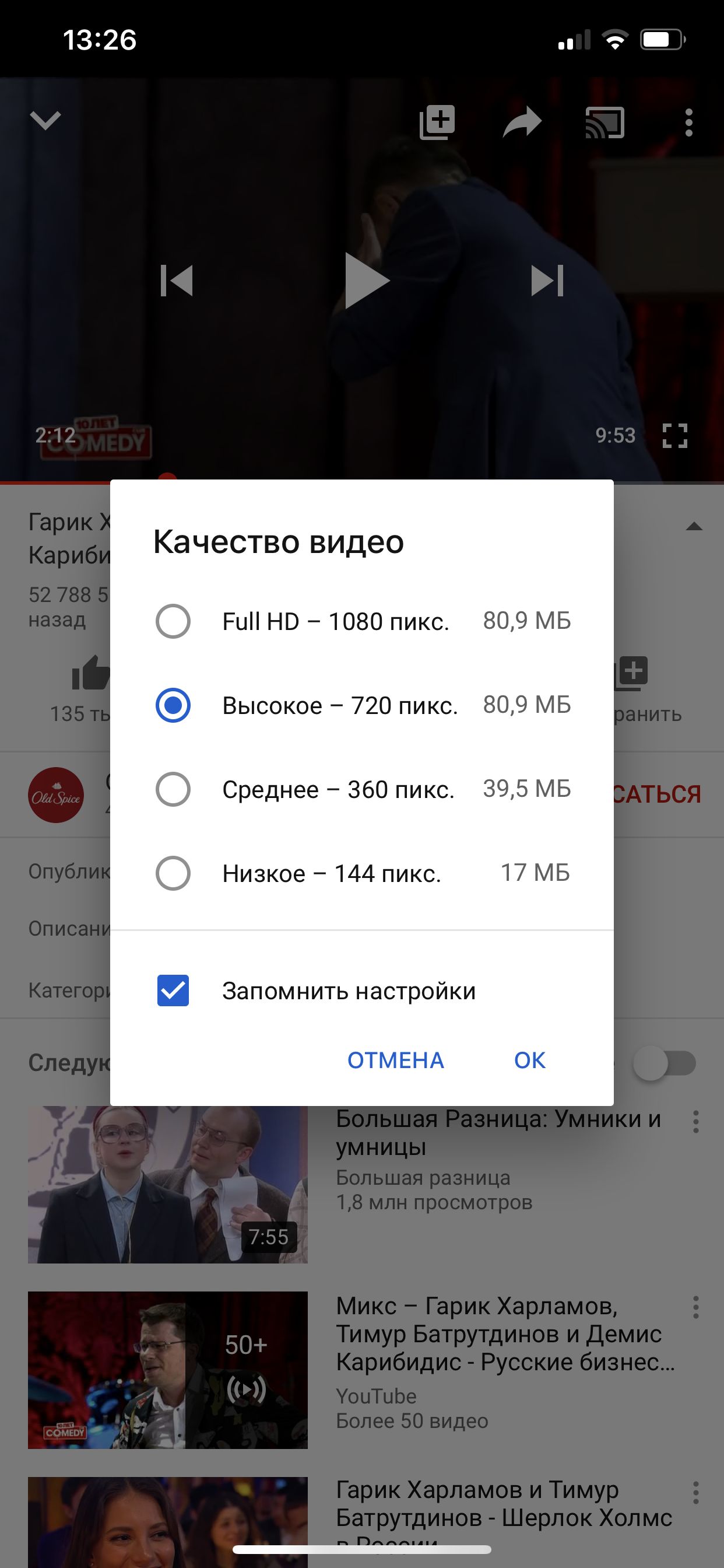Open Большая Разница: Умники и умницы video
724x1568 pixels.
[x=498, y=1132]
